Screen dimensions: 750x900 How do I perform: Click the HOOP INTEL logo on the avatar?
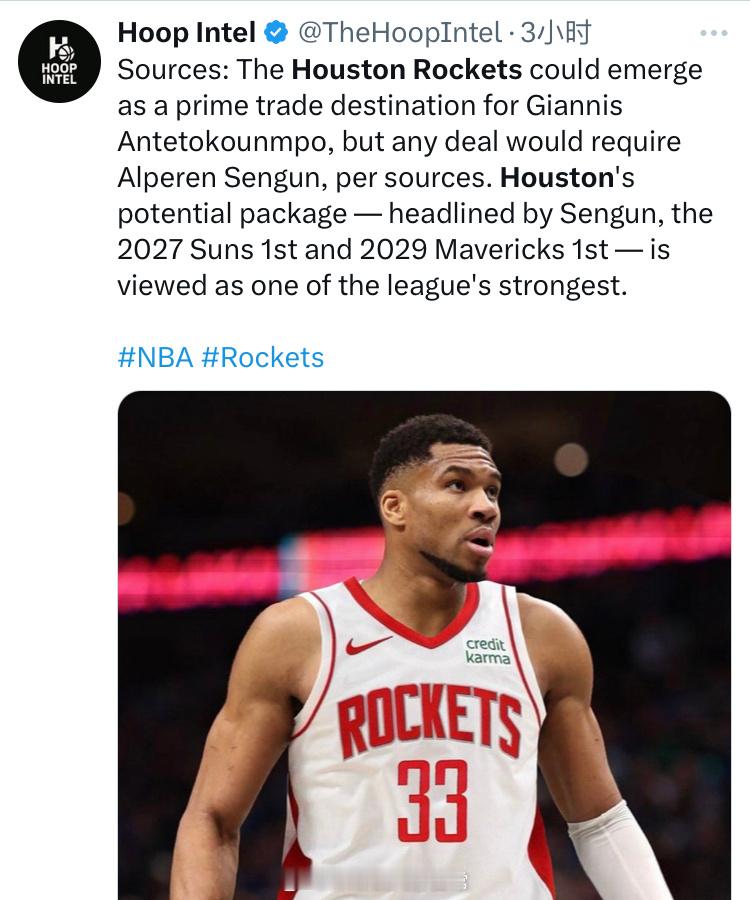pyautogui.click(x=62, y=58)
